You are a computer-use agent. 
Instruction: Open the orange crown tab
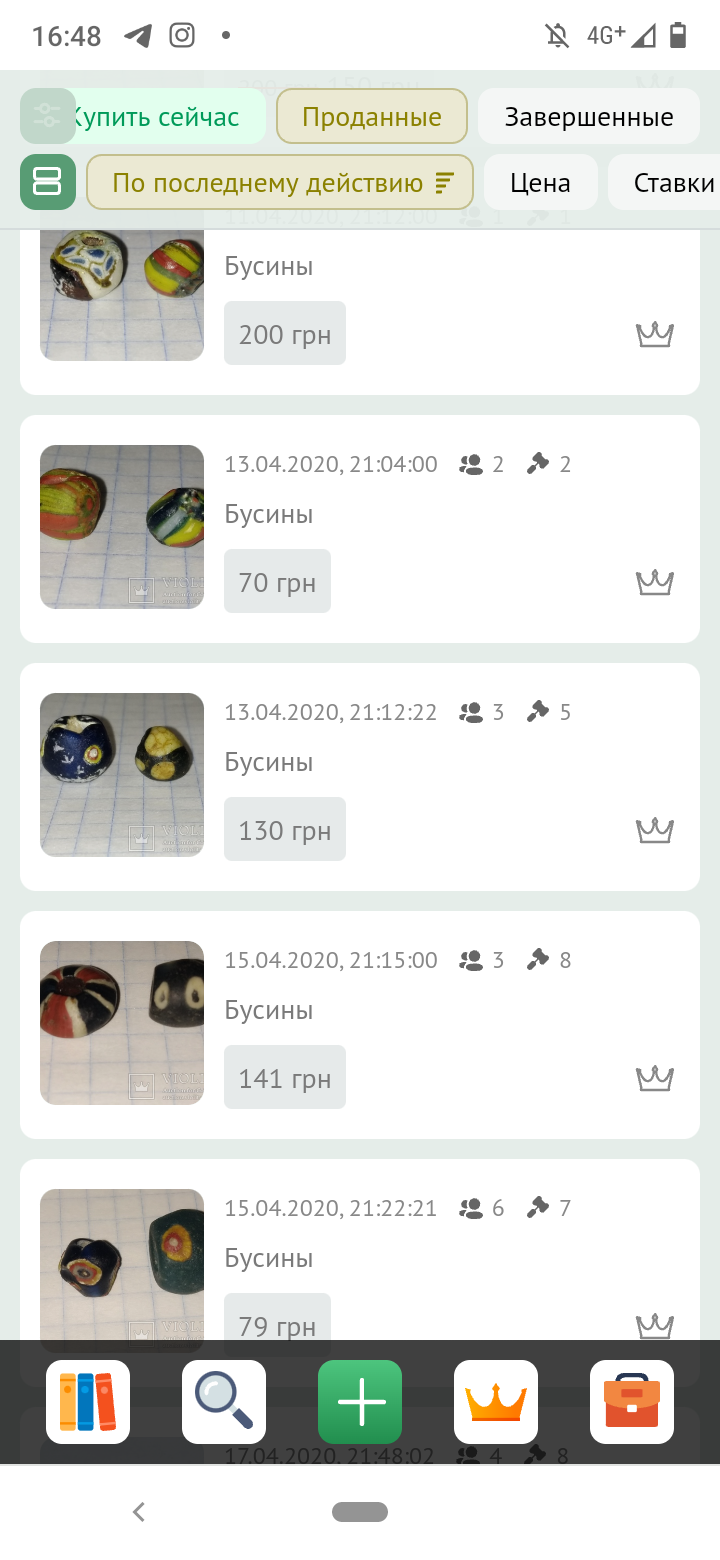click(496, 1402)
